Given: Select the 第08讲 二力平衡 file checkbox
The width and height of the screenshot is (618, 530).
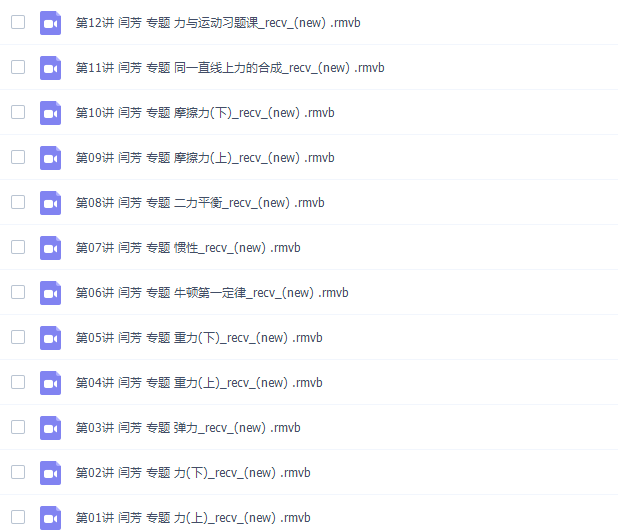Looking at the screenshot, I should (18, 202).
